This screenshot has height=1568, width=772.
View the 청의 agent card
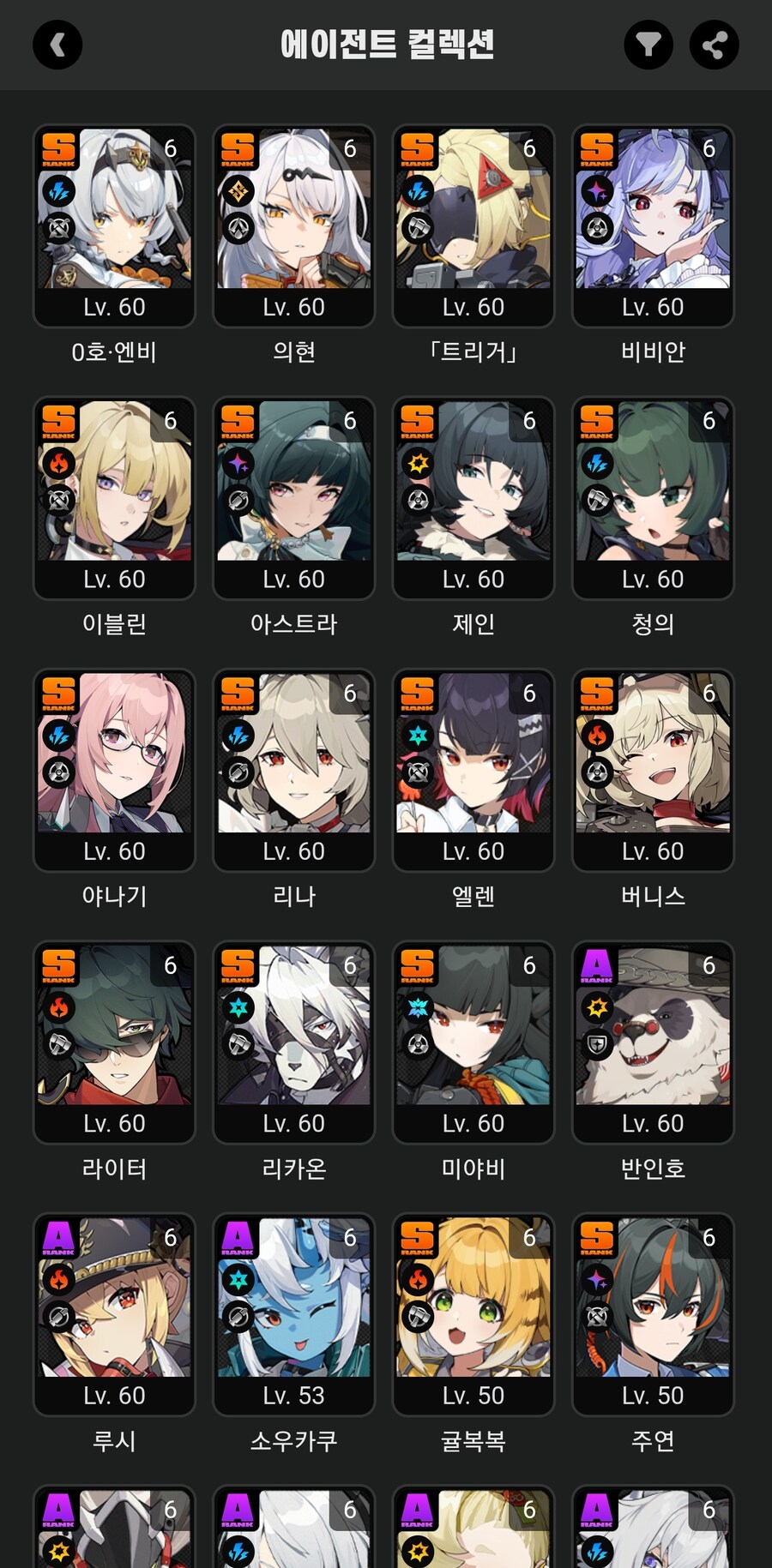point(653,498)
